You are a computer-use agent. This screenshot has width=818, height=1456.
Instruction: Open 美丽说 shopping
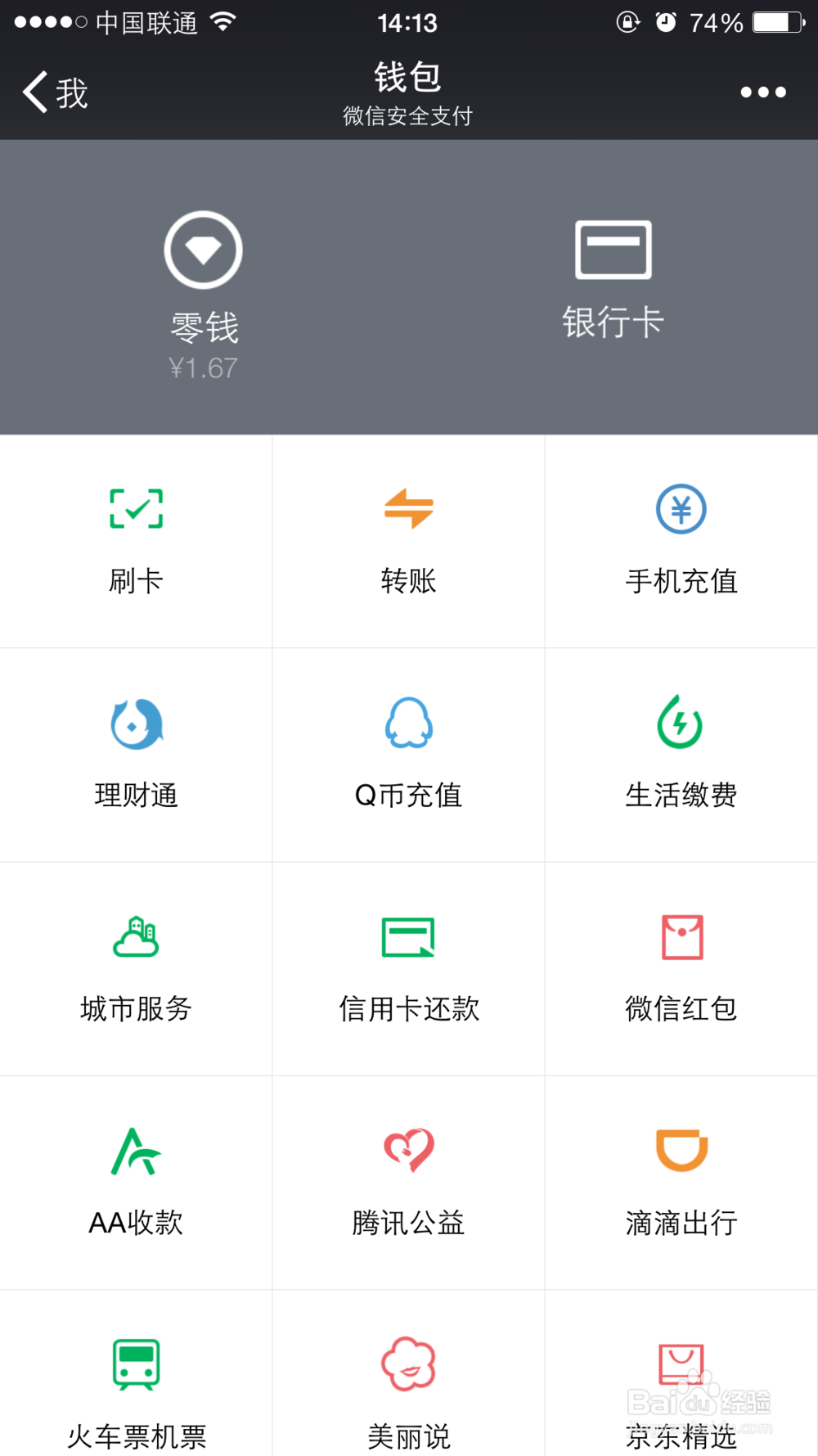click(408, 1373)
